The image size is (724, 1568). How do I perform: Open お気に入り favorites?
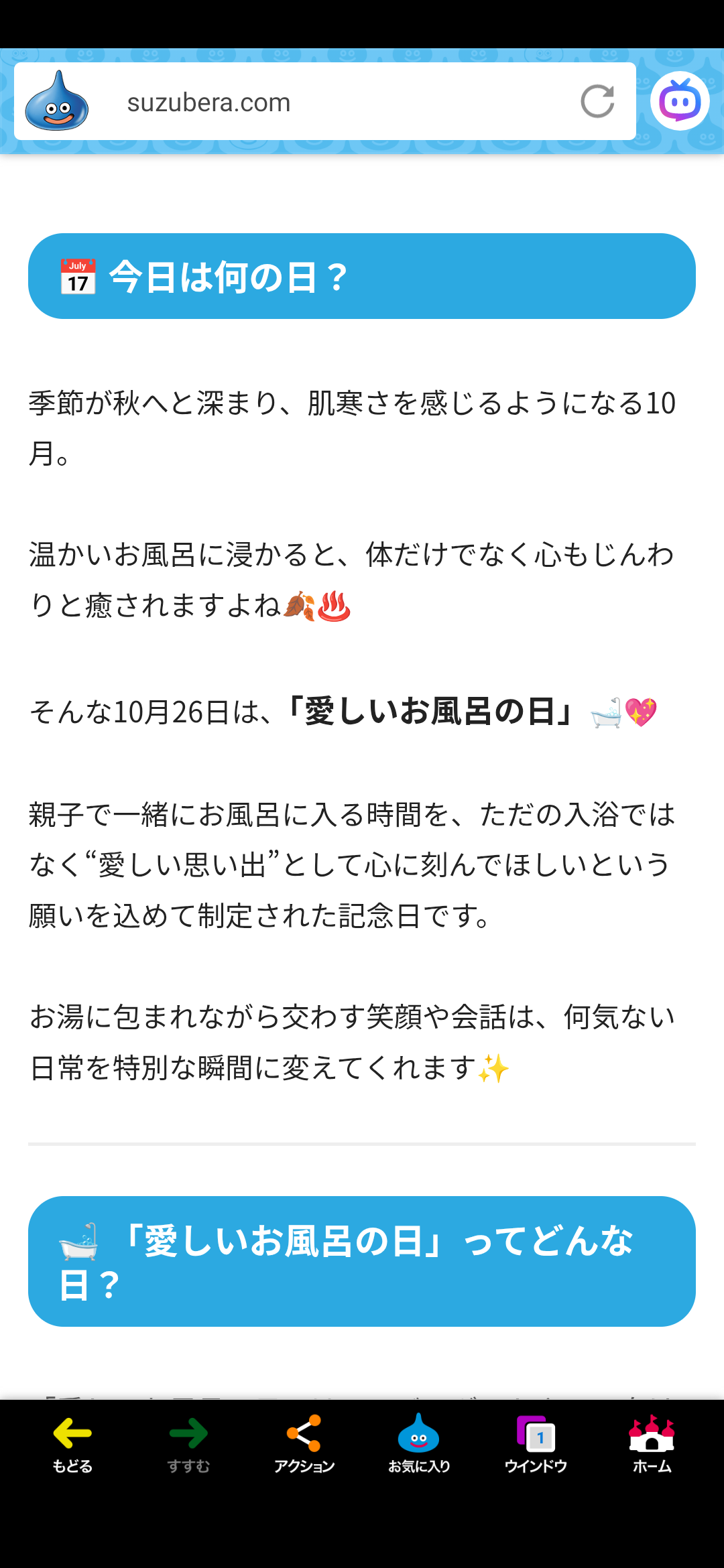[419, 1443]
